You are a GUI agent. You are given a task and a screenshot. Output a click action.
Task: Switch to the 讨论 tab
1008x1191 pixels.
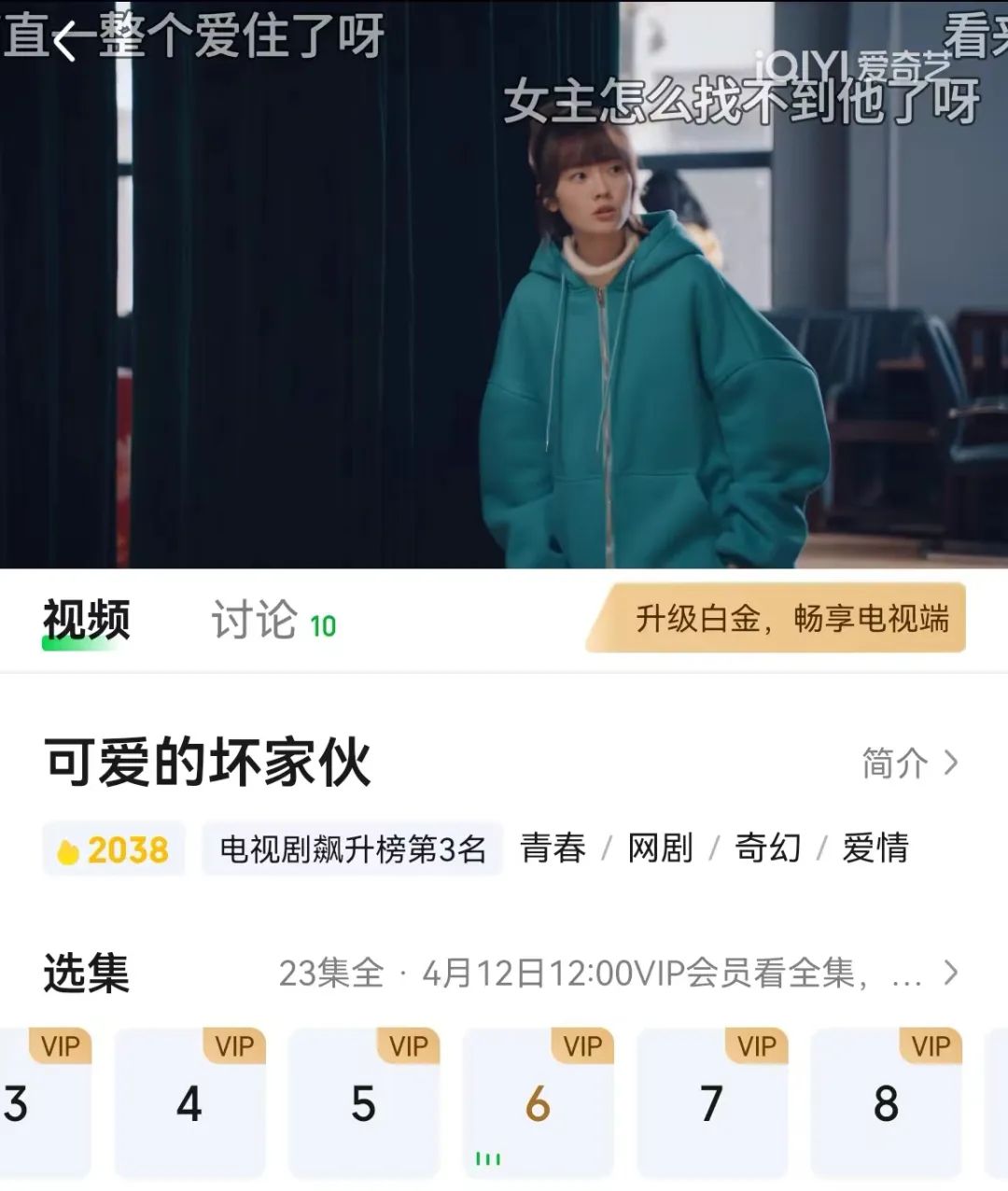tap(272, 621)
